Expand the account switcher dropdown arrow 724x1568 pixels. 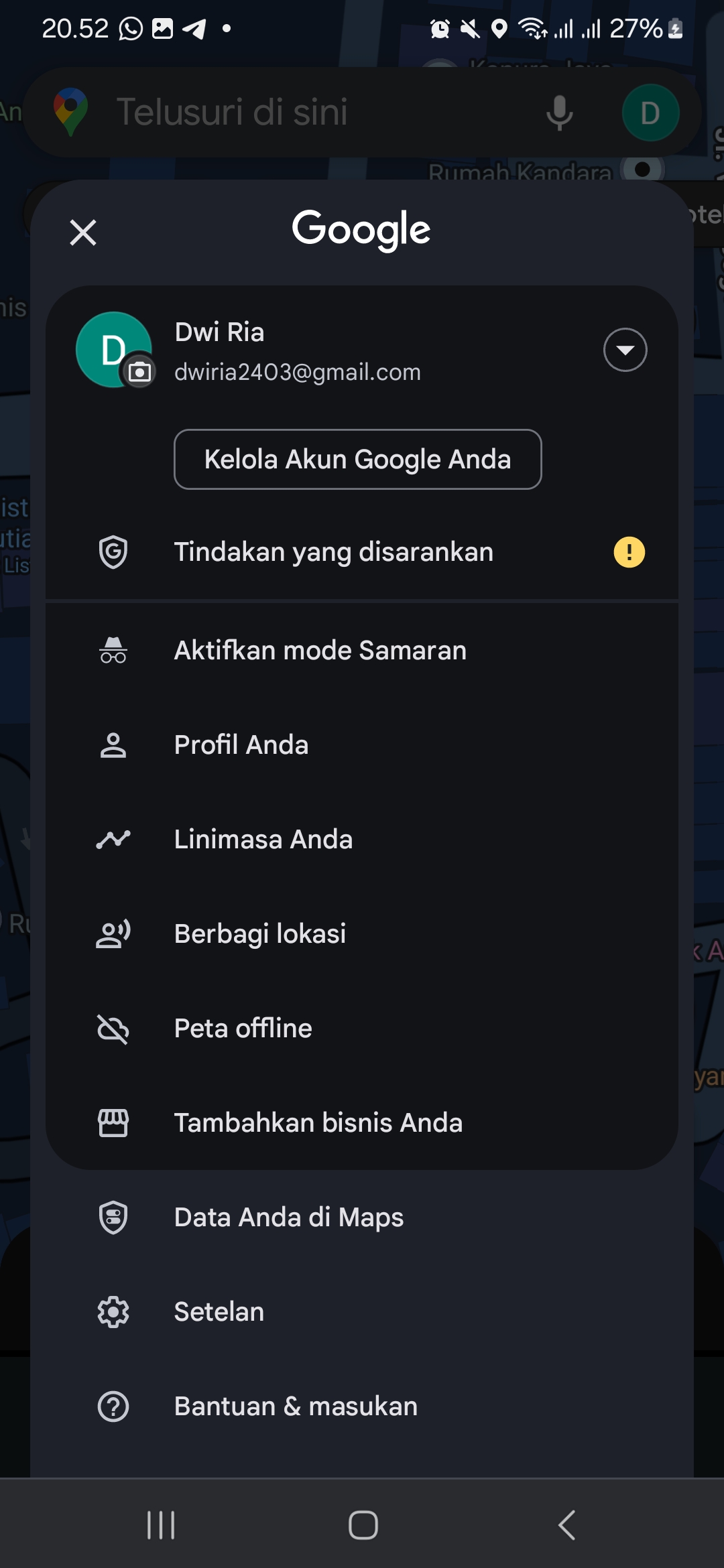pos(625,350)
